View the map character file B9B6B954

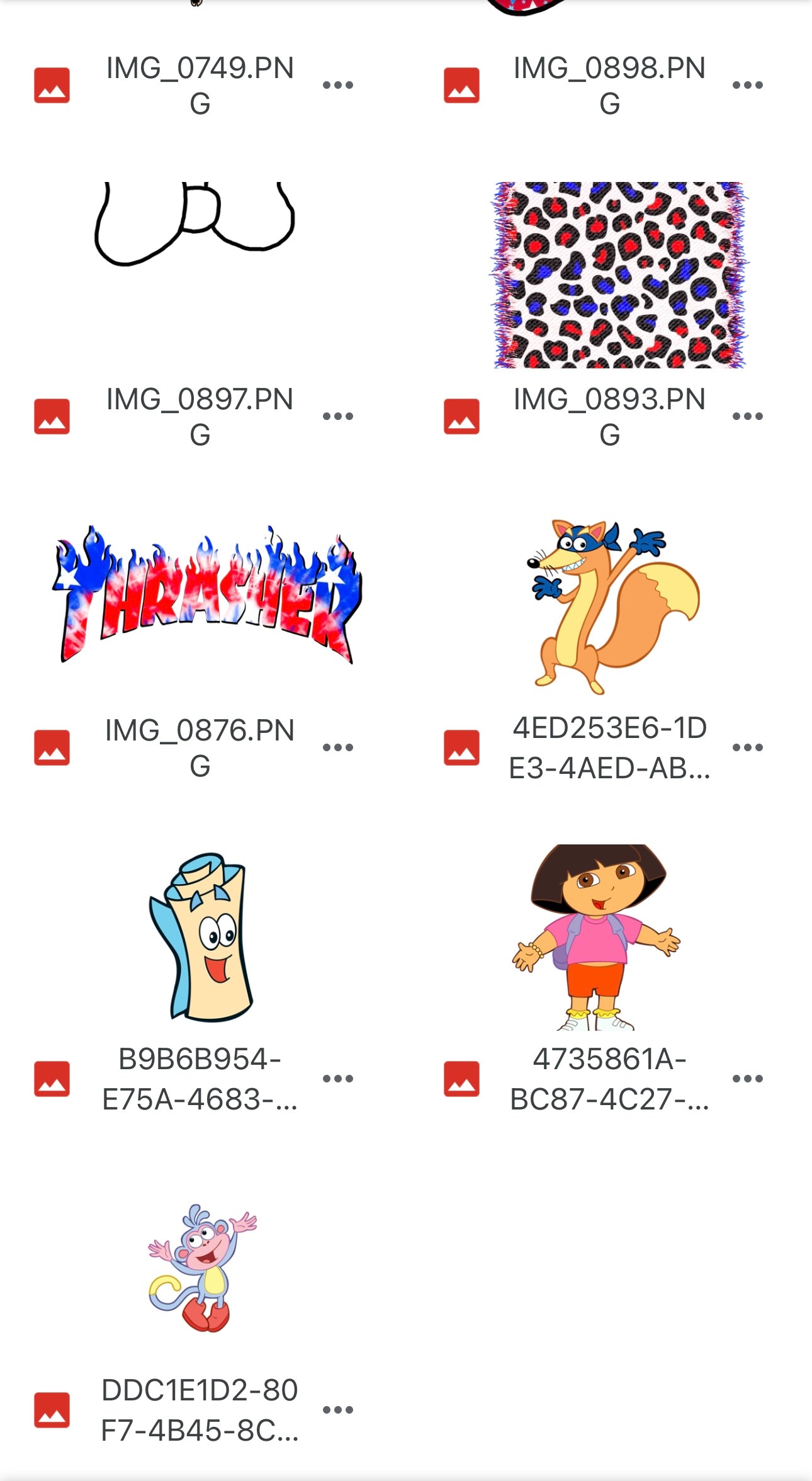(x=201, y=937)
